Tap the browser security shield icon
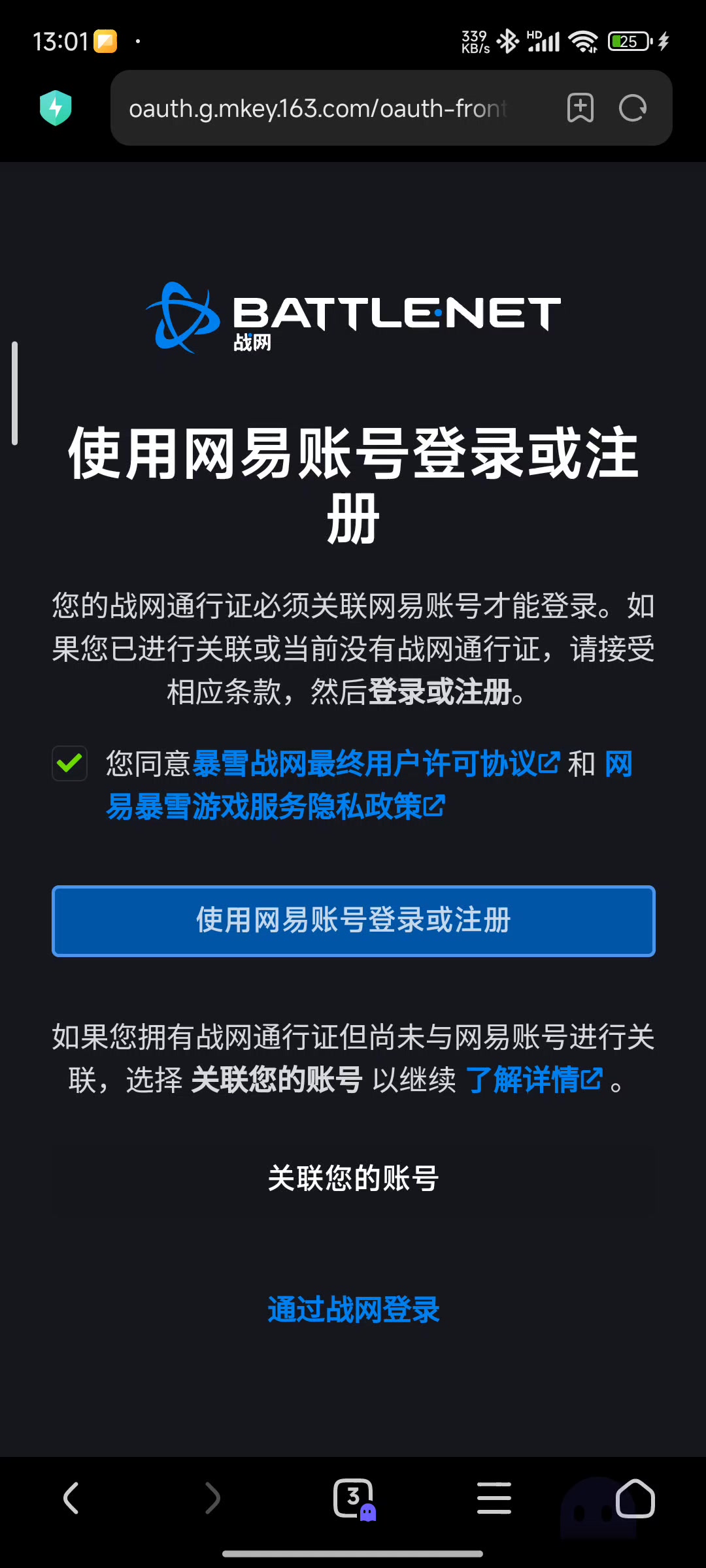 [x=56, y=108]
